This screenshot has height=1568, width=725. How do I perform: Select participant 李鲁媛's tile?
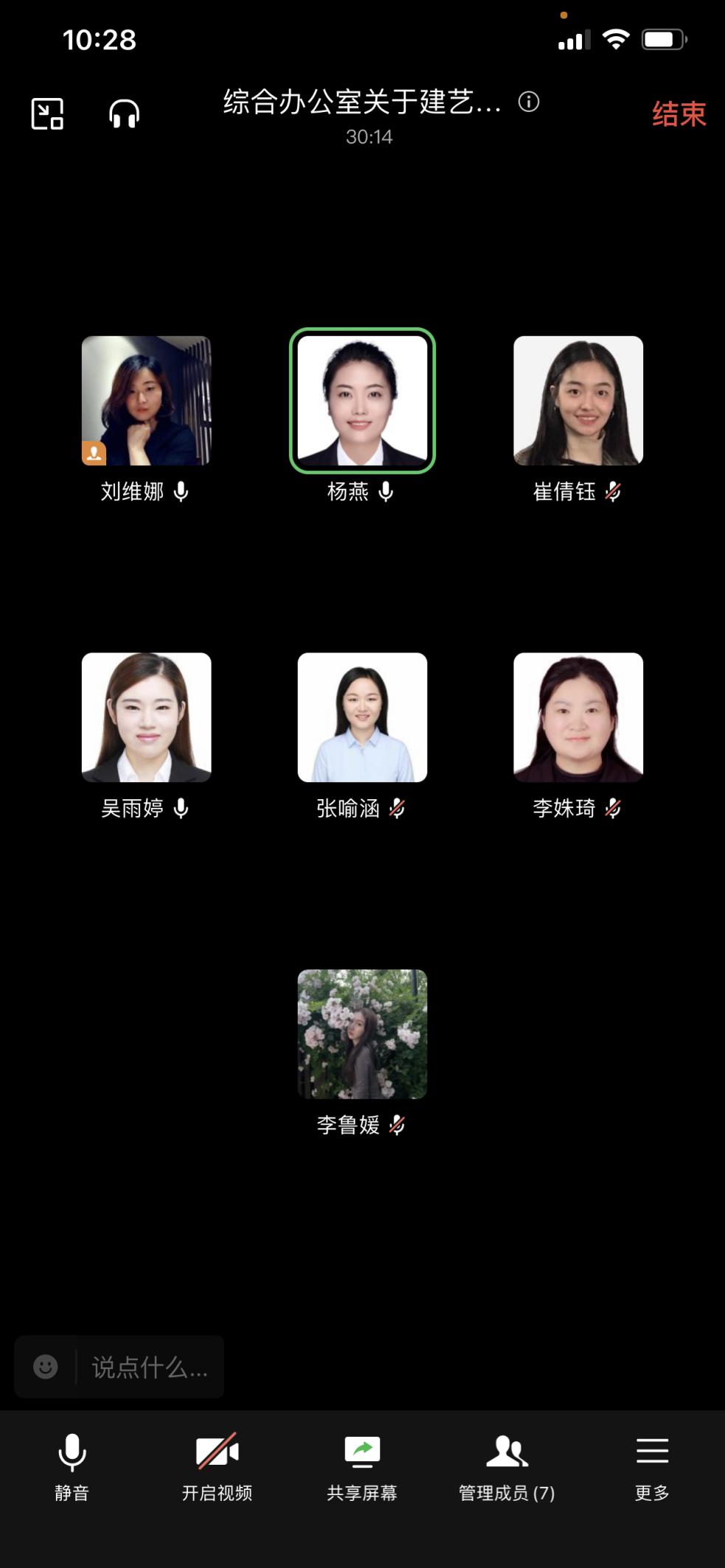pos(362,1034)
